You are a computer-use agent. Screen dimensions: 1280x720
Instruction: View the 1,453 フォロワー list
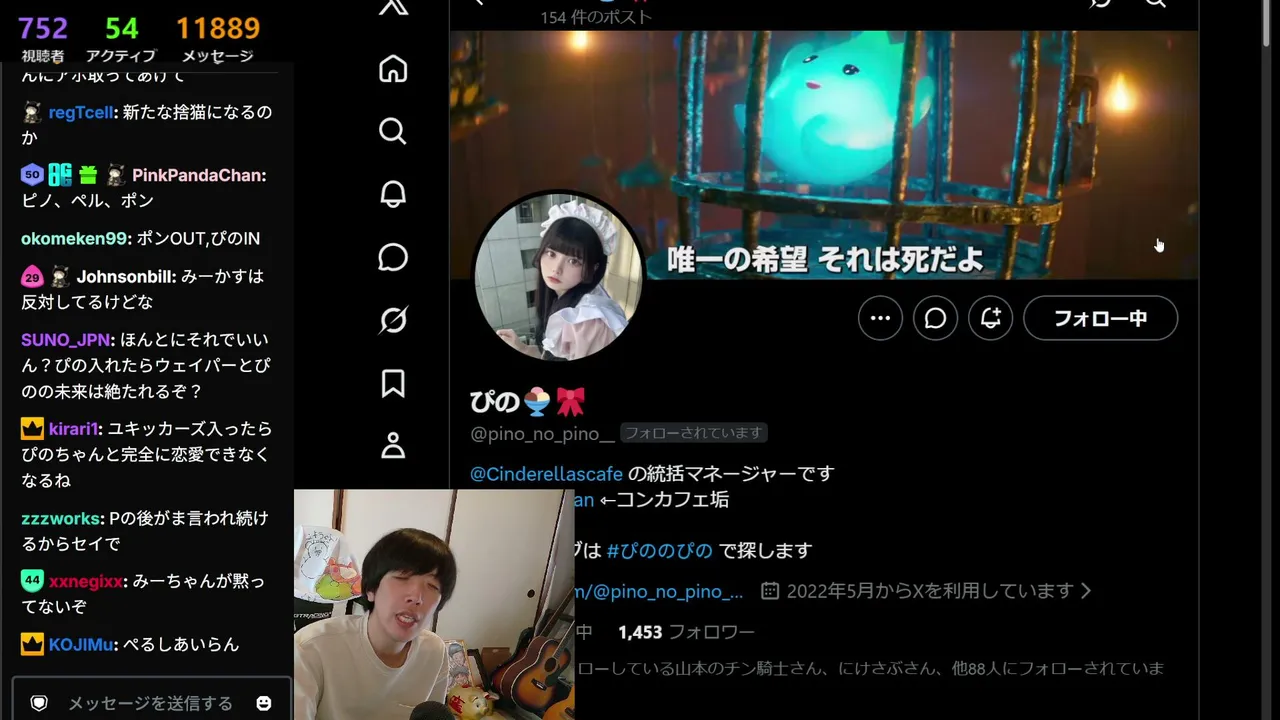click(686, 632)
